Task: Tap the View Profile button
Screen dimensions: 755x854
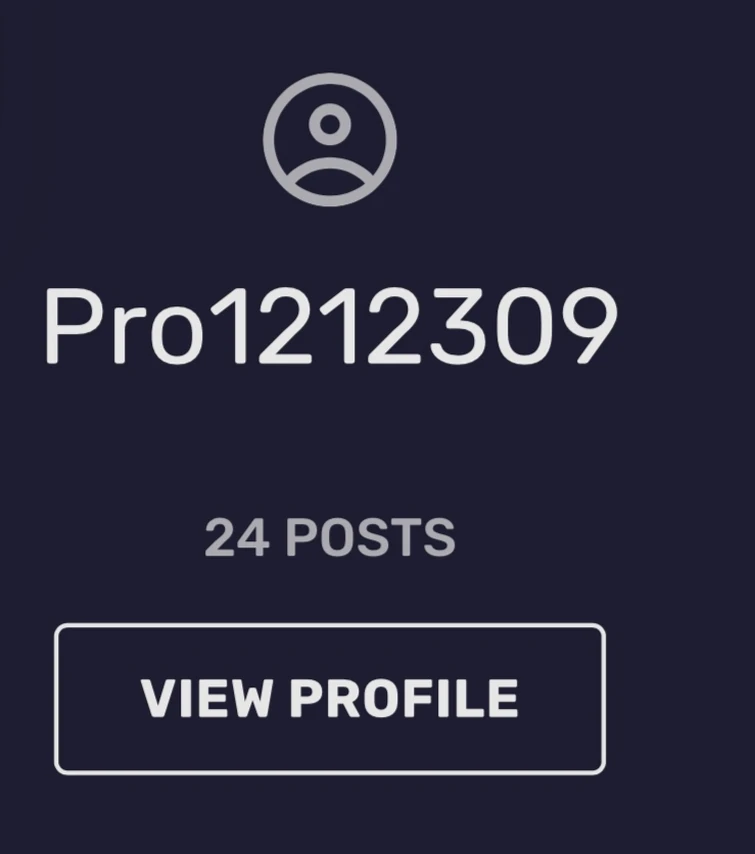Action: [330, 699]
